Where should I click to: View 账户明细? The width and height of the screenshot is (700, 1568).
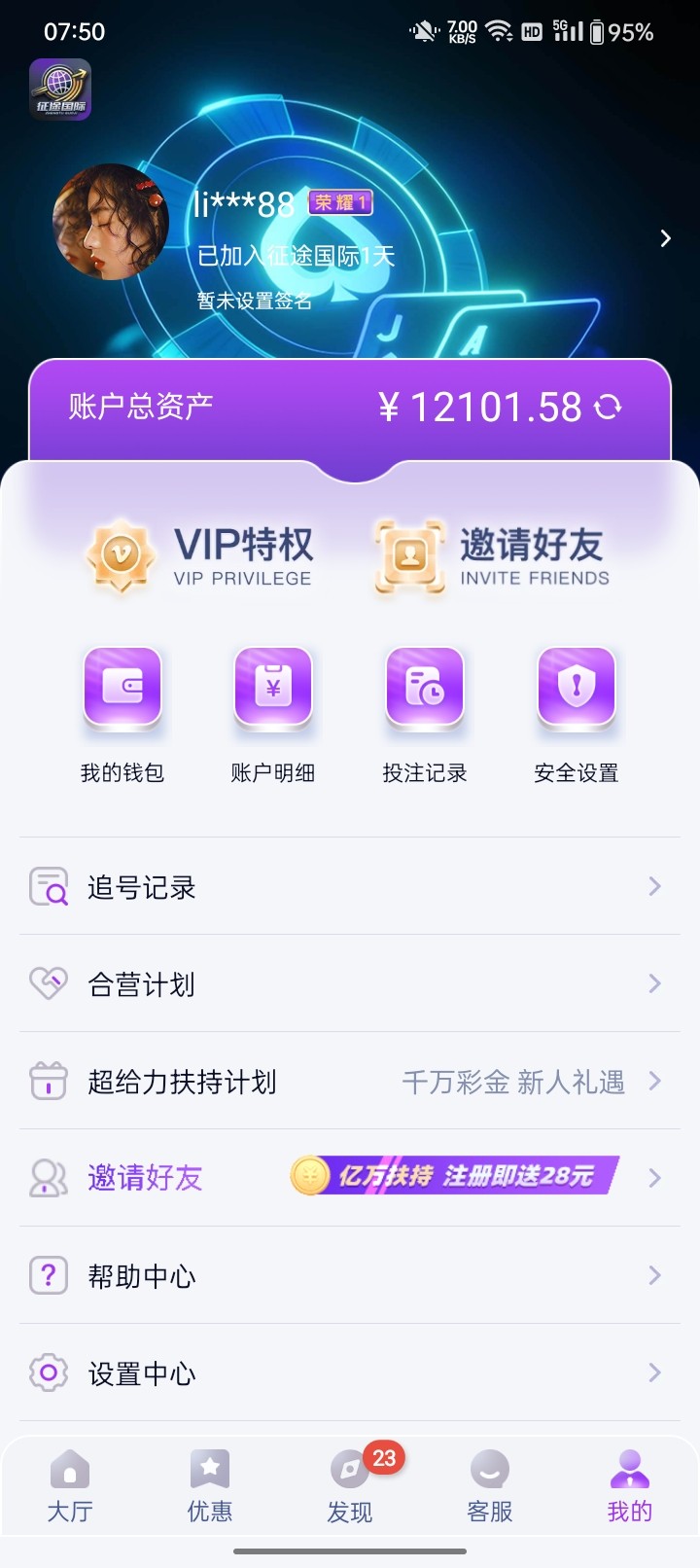click(273, 715)
